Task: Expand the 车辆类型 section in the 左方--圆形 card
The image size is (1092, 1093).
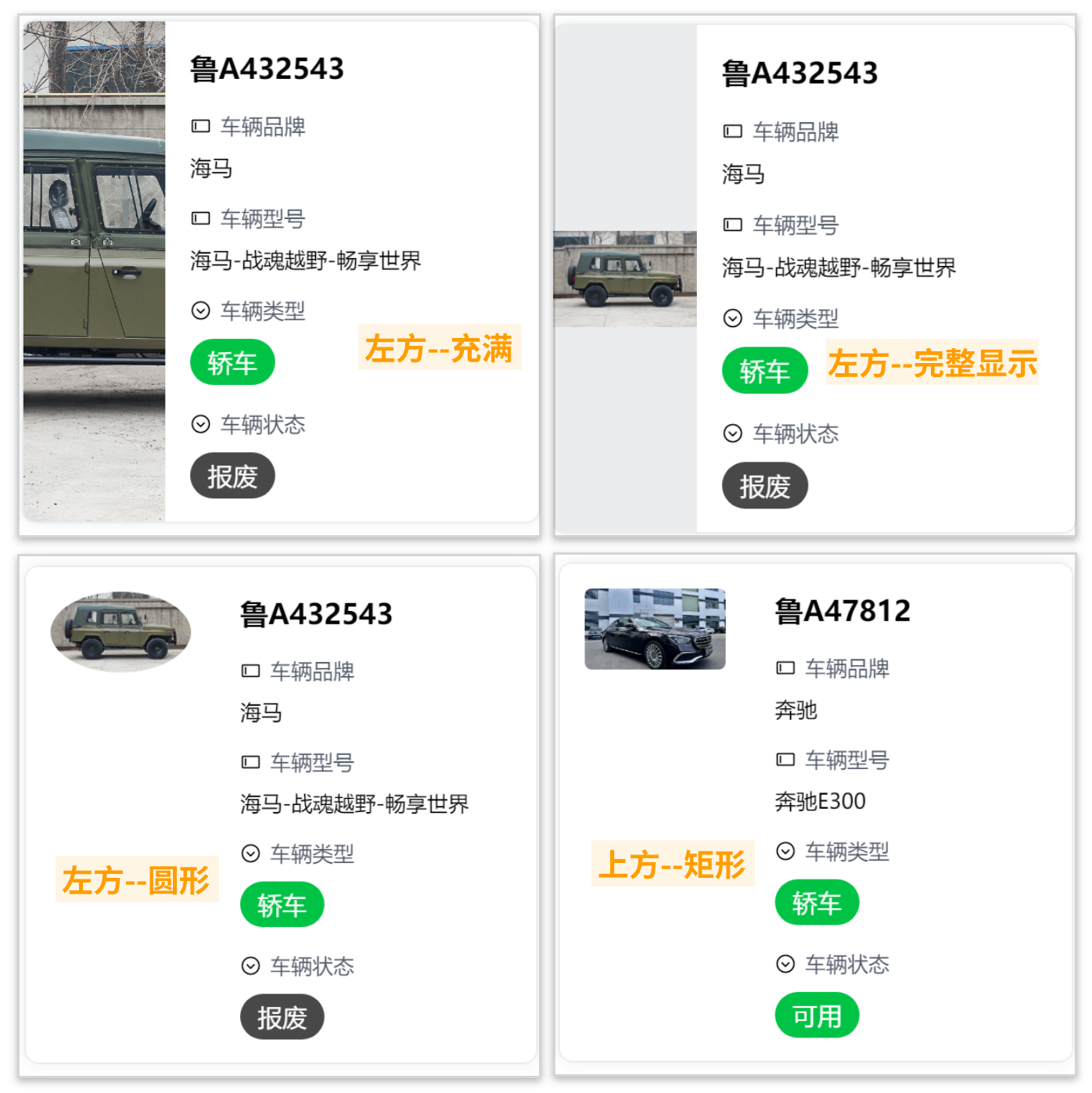Action: click(250, 854)
